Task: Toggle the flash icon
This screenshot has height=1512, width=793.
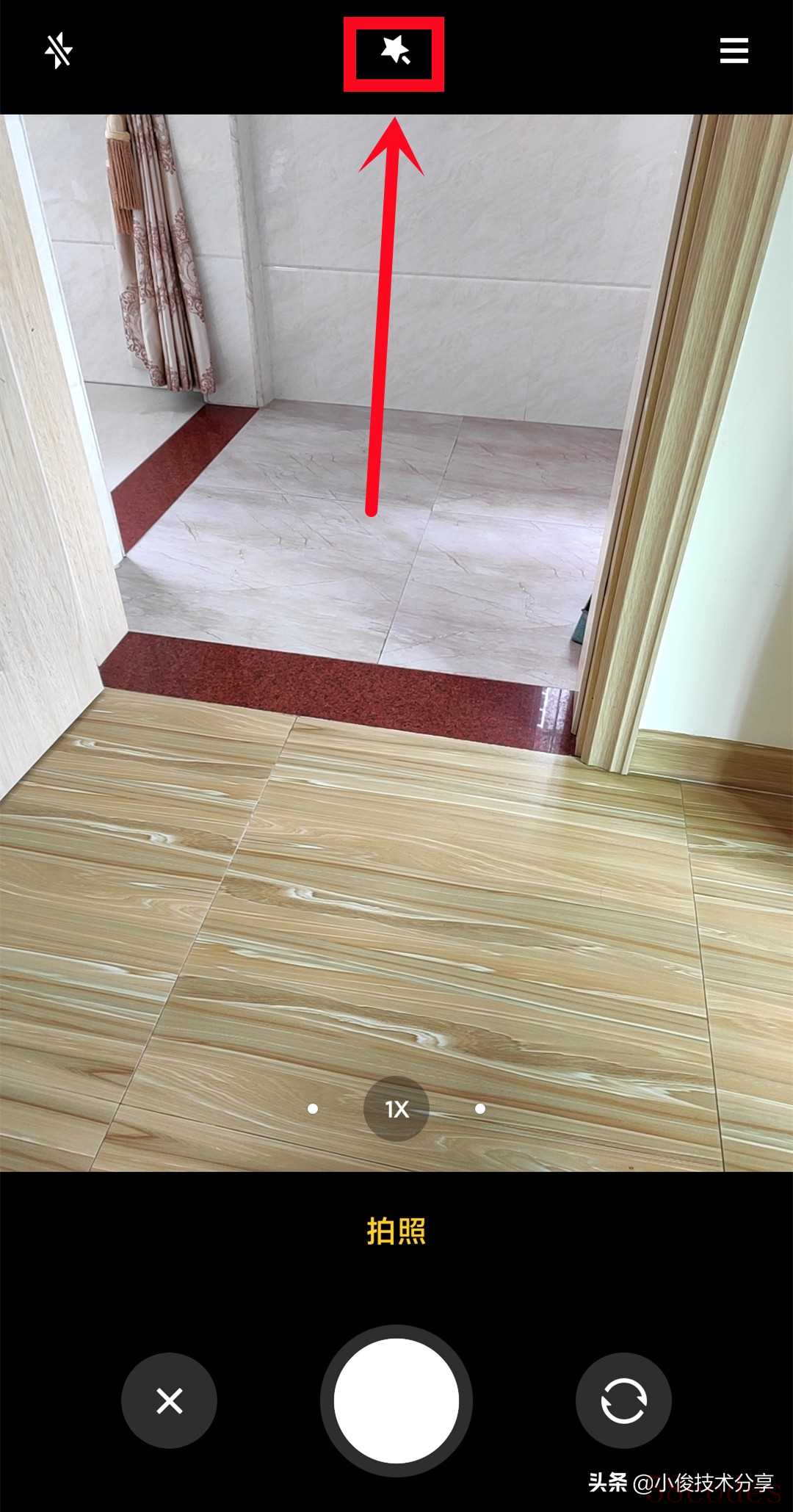Action: (58, 51)
